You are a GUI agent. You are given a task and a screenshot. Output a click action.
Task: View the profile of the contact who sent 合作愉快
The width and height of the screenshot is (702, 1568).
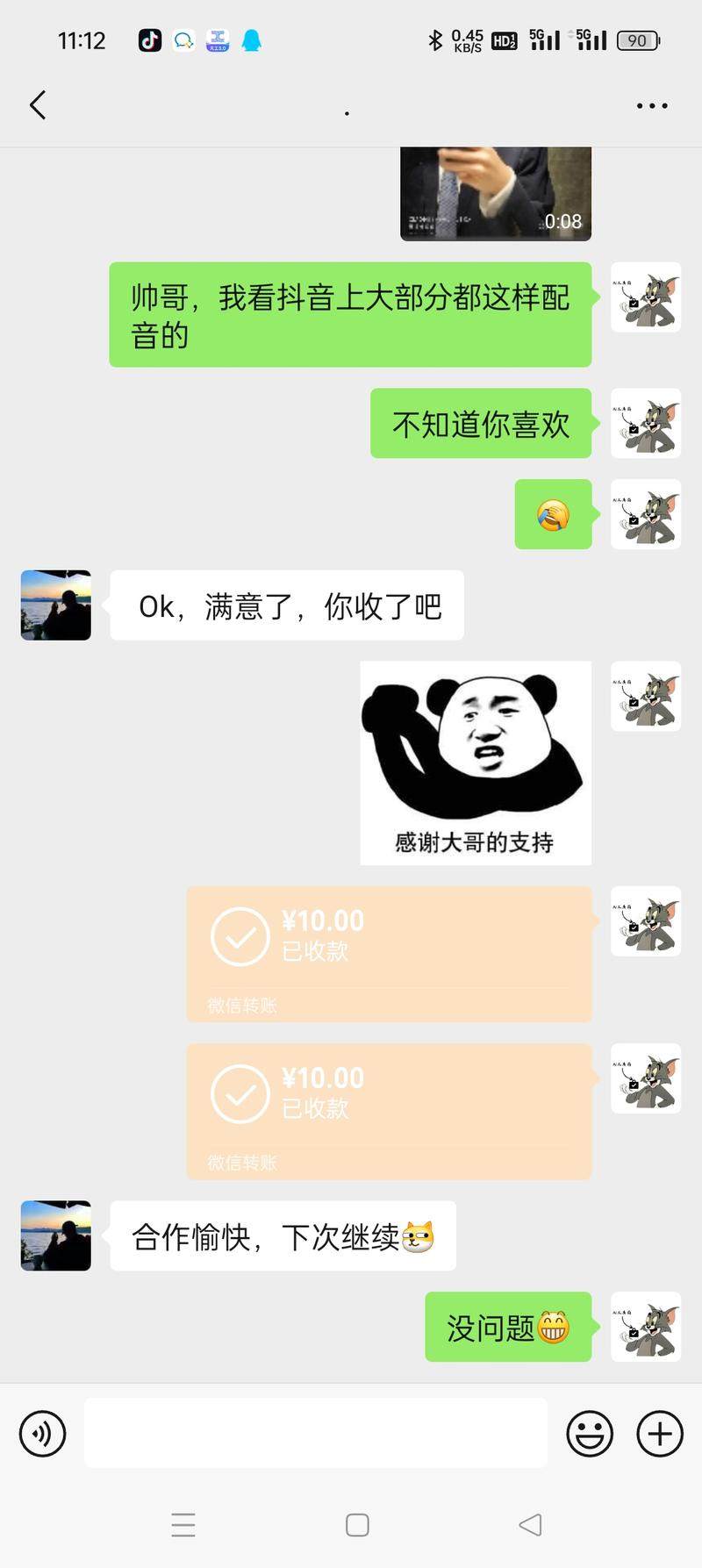56,1235
